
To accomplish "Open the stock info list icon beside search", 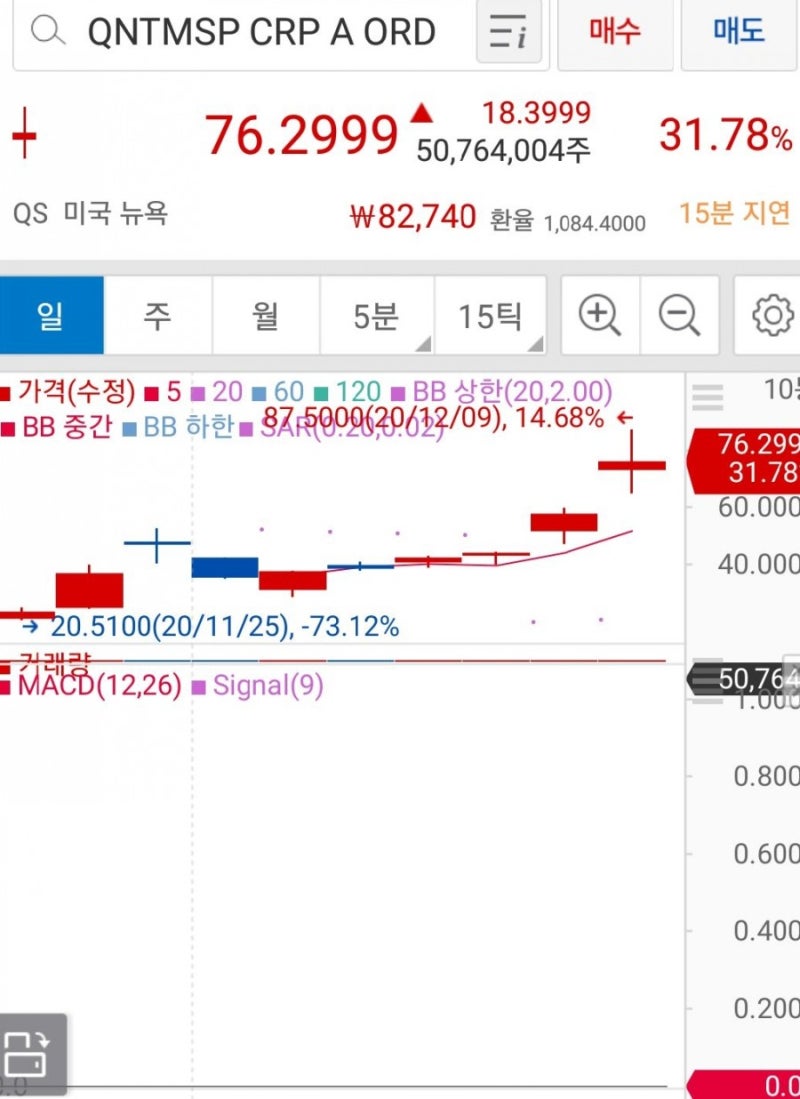I will click(508, 32).
